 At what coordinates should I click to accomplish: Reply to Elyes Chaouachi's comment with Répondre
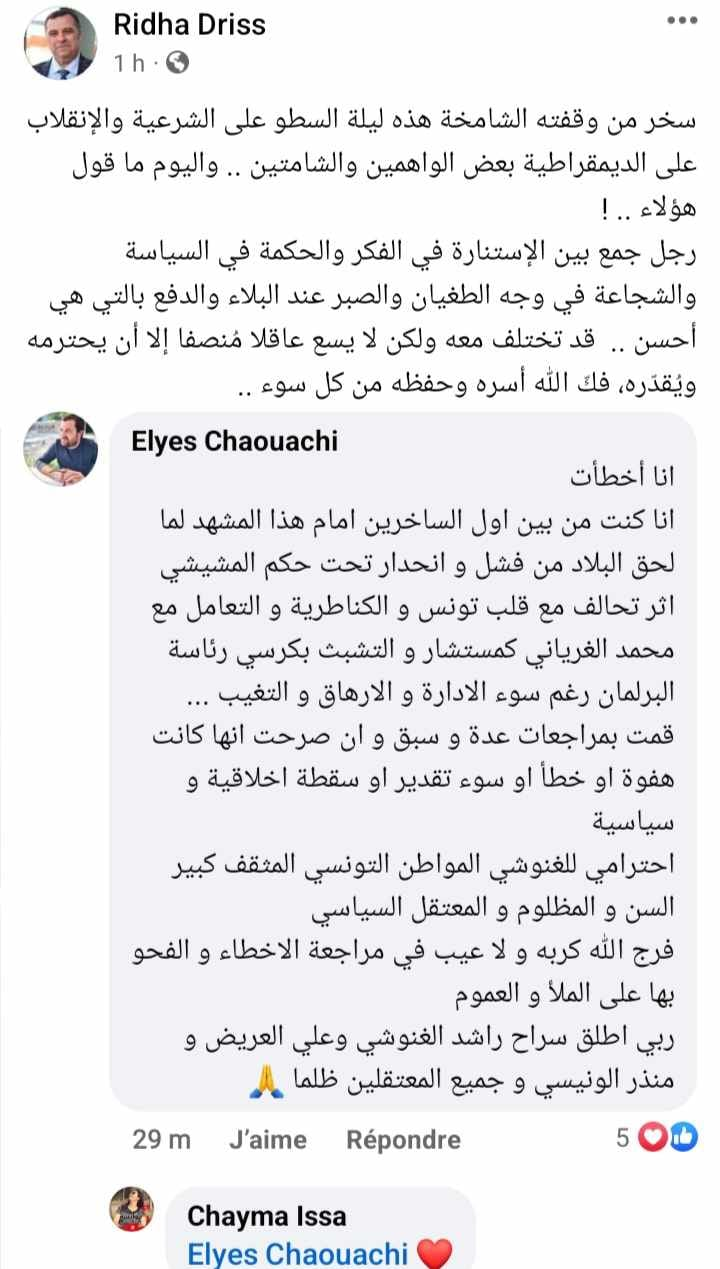(x=404, y=1139)
